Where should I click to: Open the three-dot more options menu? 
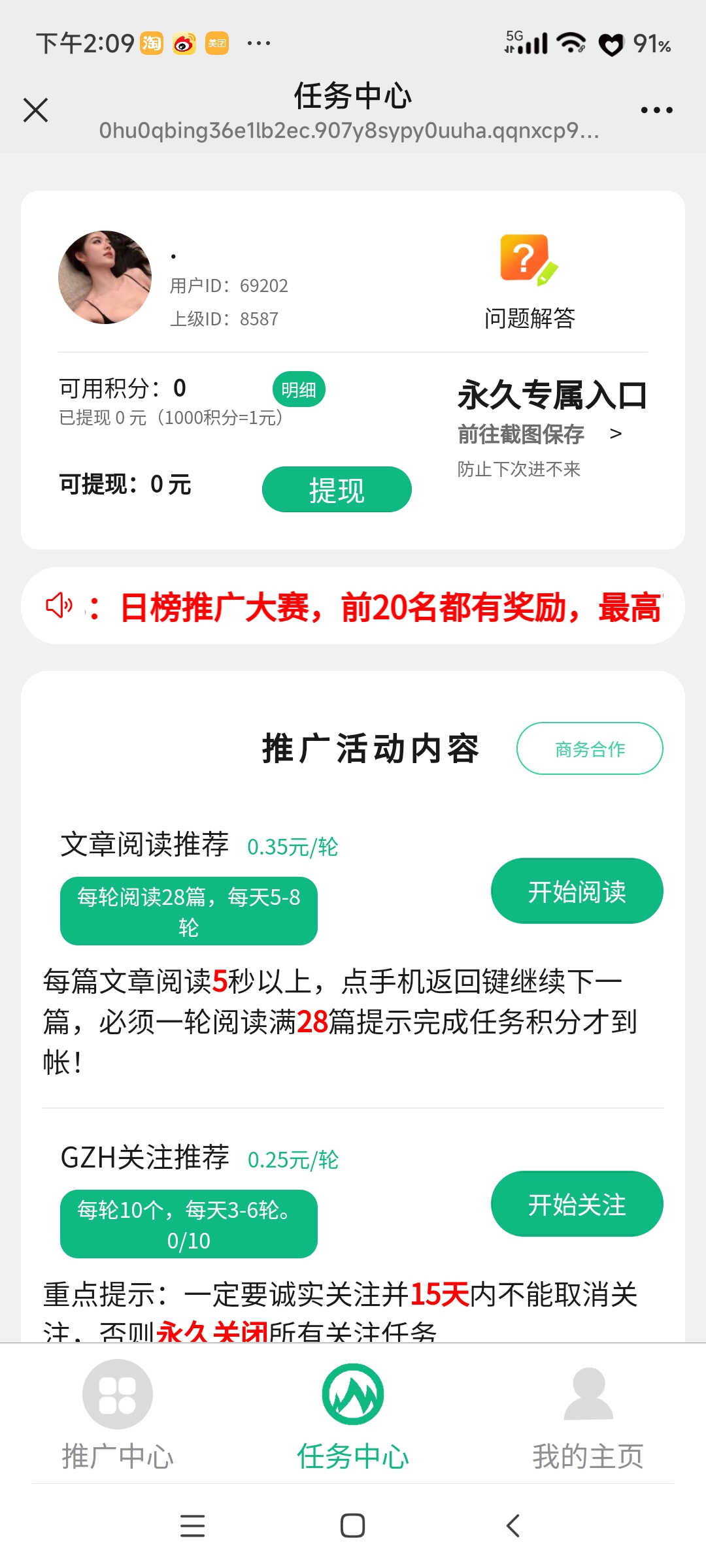pyautogui.click(x=656, y=109)
